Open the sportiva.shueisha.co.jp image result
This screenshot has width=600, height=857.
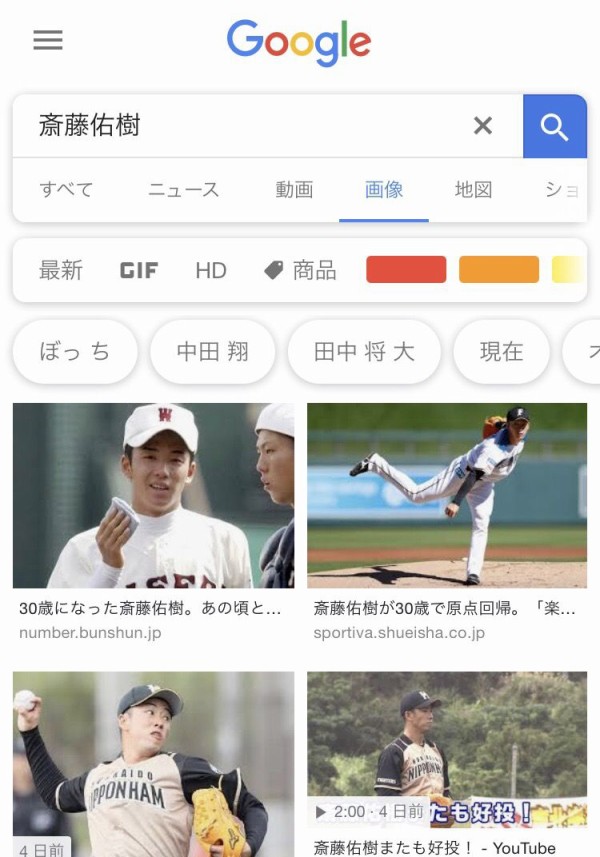pos(446,495)
